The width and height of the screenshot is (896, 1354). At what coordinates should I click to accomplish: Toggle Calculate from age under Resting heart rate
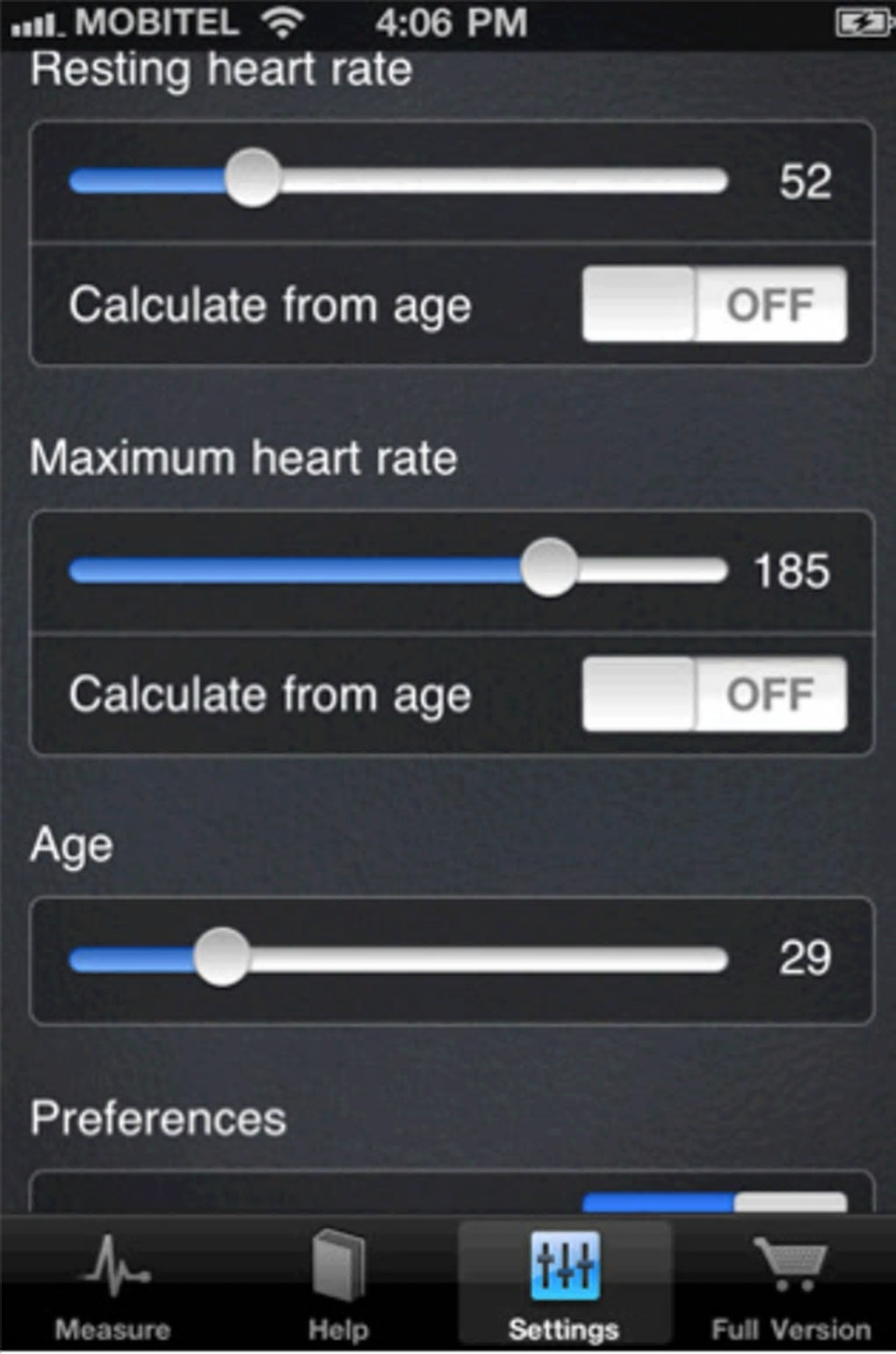(x=714, y=304)
